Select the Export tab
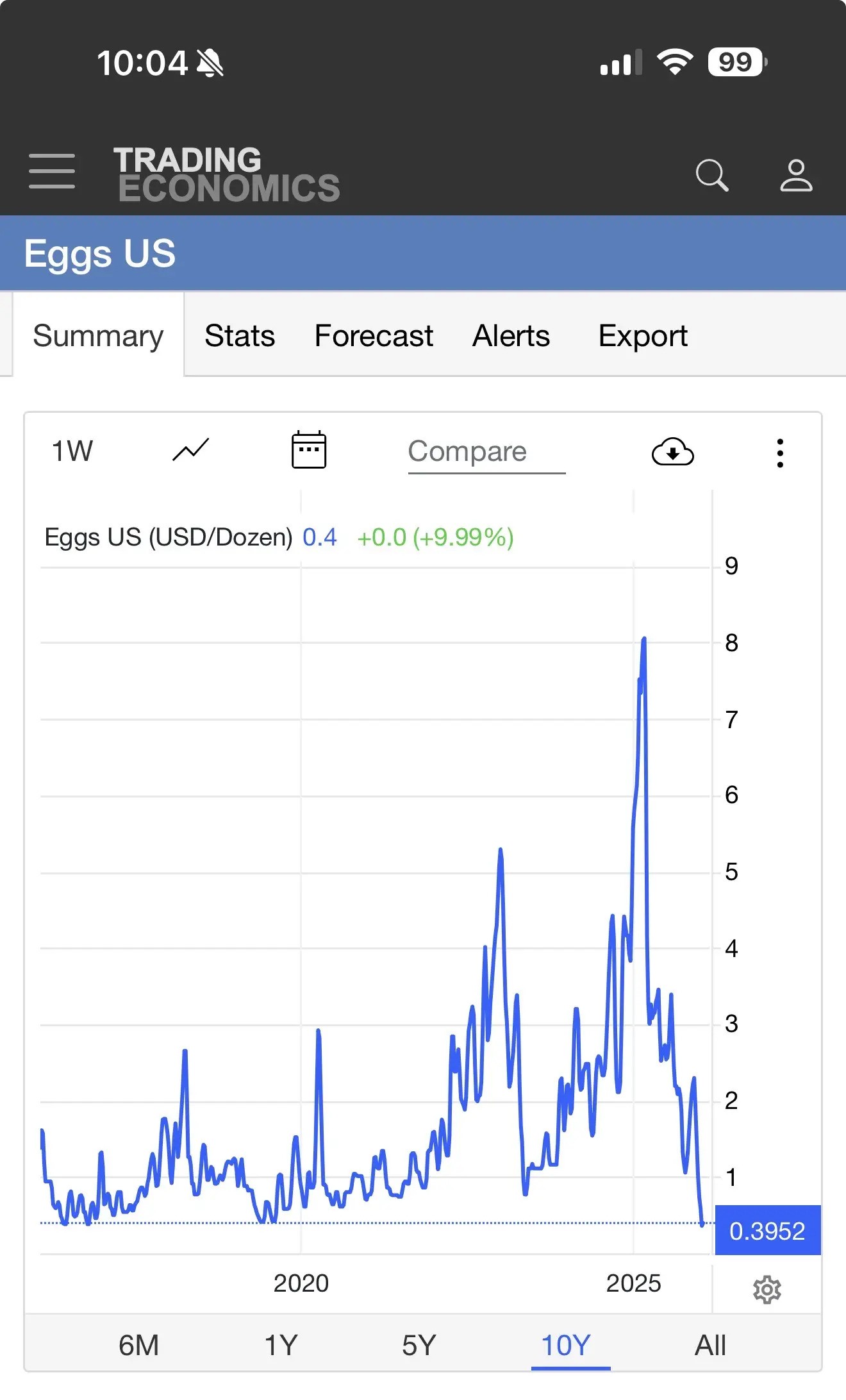Viewport: 846px width, 1400px height. point(642,336)
